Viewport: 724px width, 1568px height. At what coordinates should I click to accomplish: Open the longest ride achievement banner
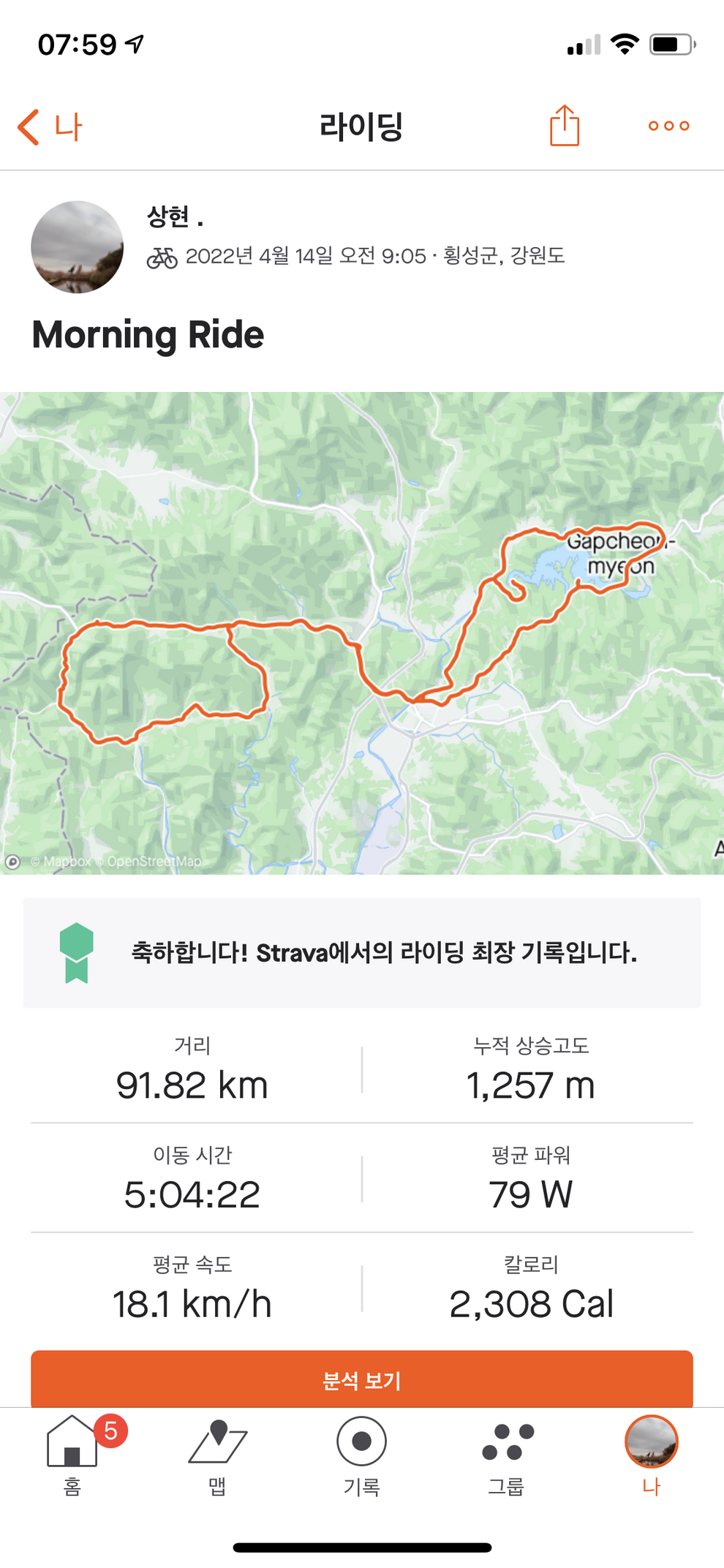point(362,952)
